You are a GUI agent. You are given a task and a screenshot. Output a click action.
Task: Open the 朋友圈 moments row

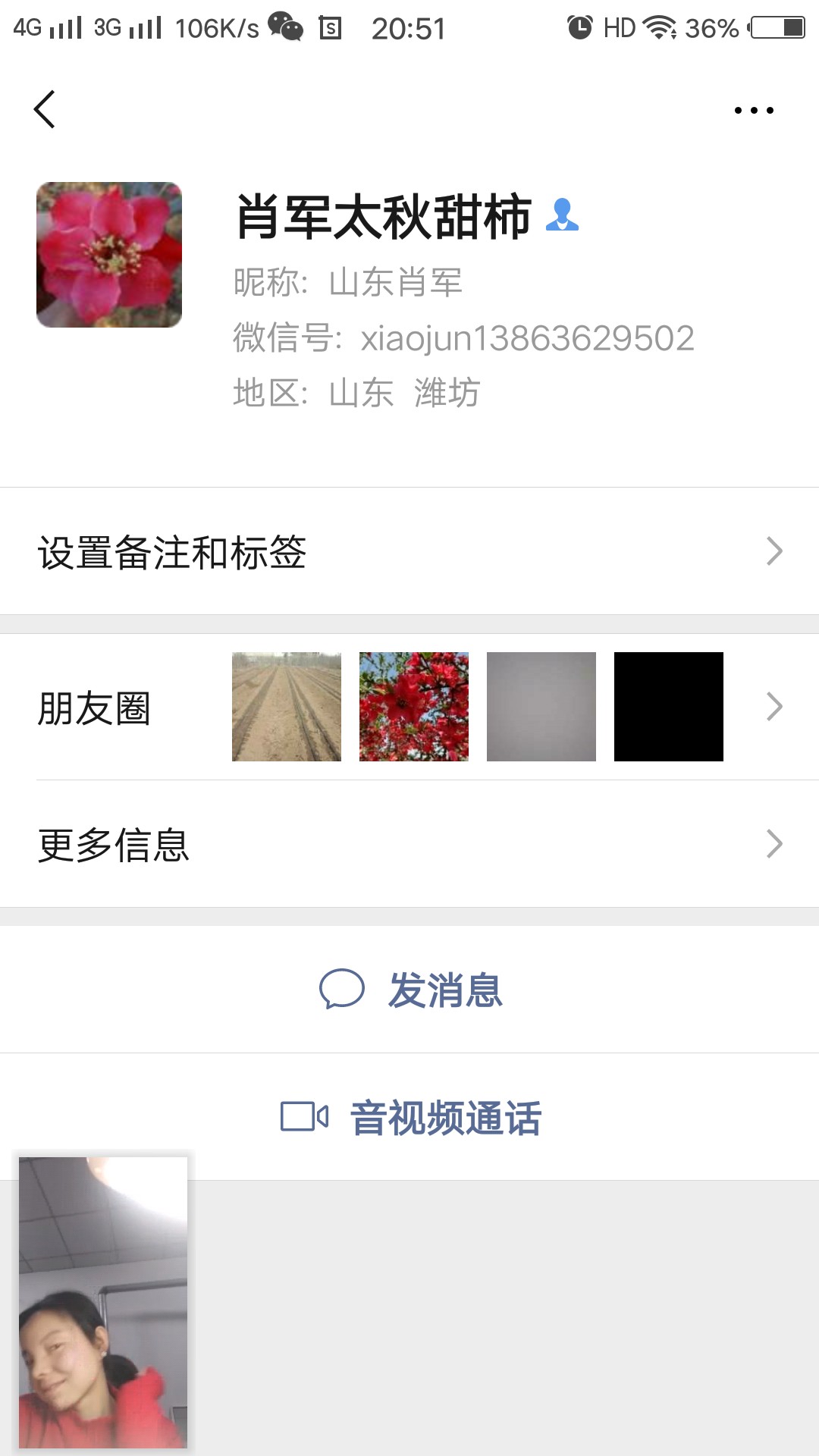pos(409,708)
